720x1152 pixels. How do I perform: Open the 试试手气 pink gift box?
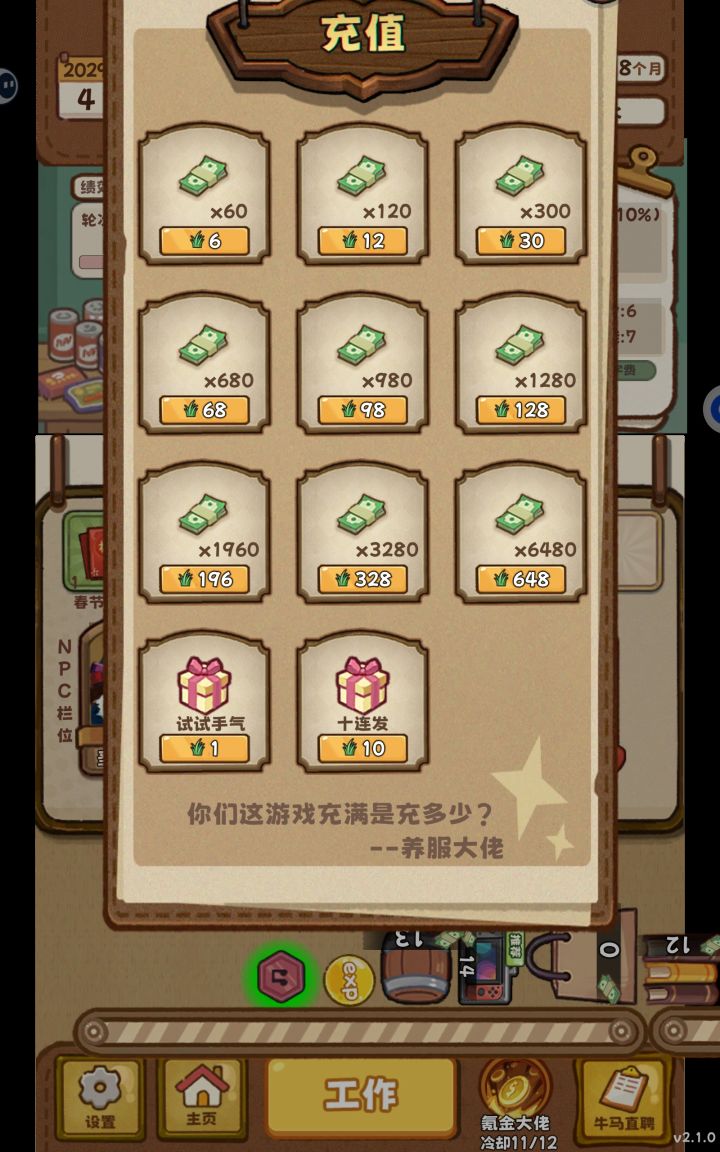(x=203, y=700)
